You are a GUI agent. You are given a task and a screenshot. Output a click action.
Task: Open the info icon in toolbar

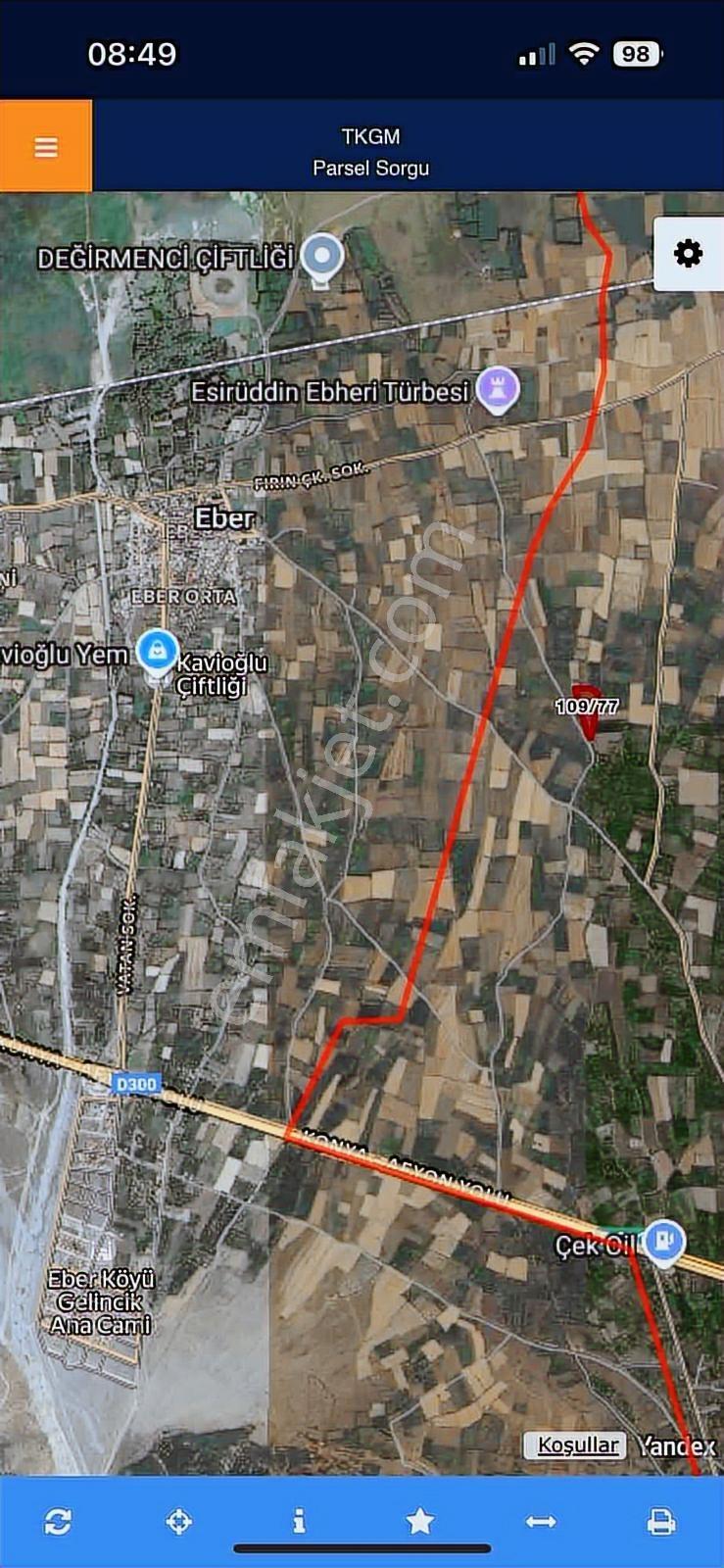pyautogui.click(x=299, y=1521)
